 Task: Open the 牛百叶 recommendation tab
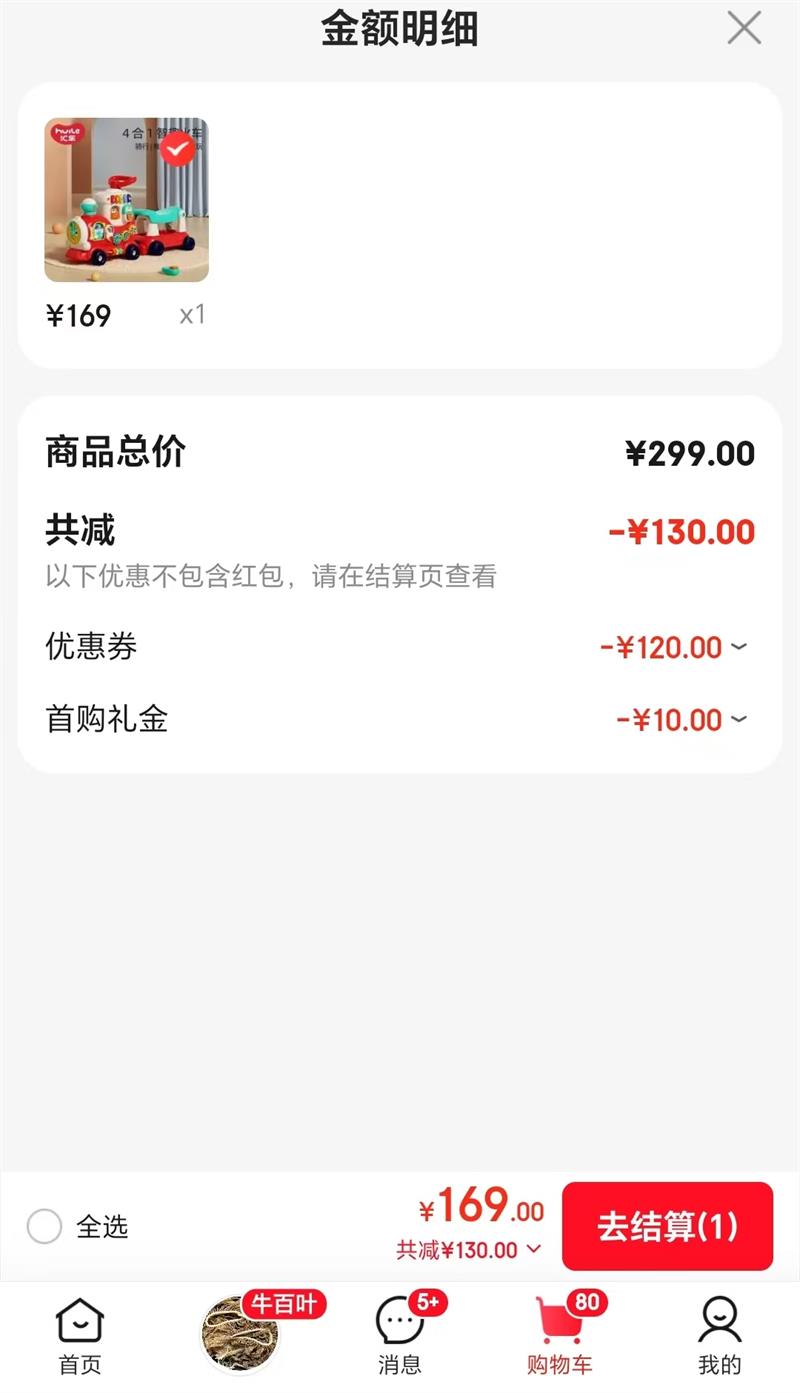coord(241,1335)
